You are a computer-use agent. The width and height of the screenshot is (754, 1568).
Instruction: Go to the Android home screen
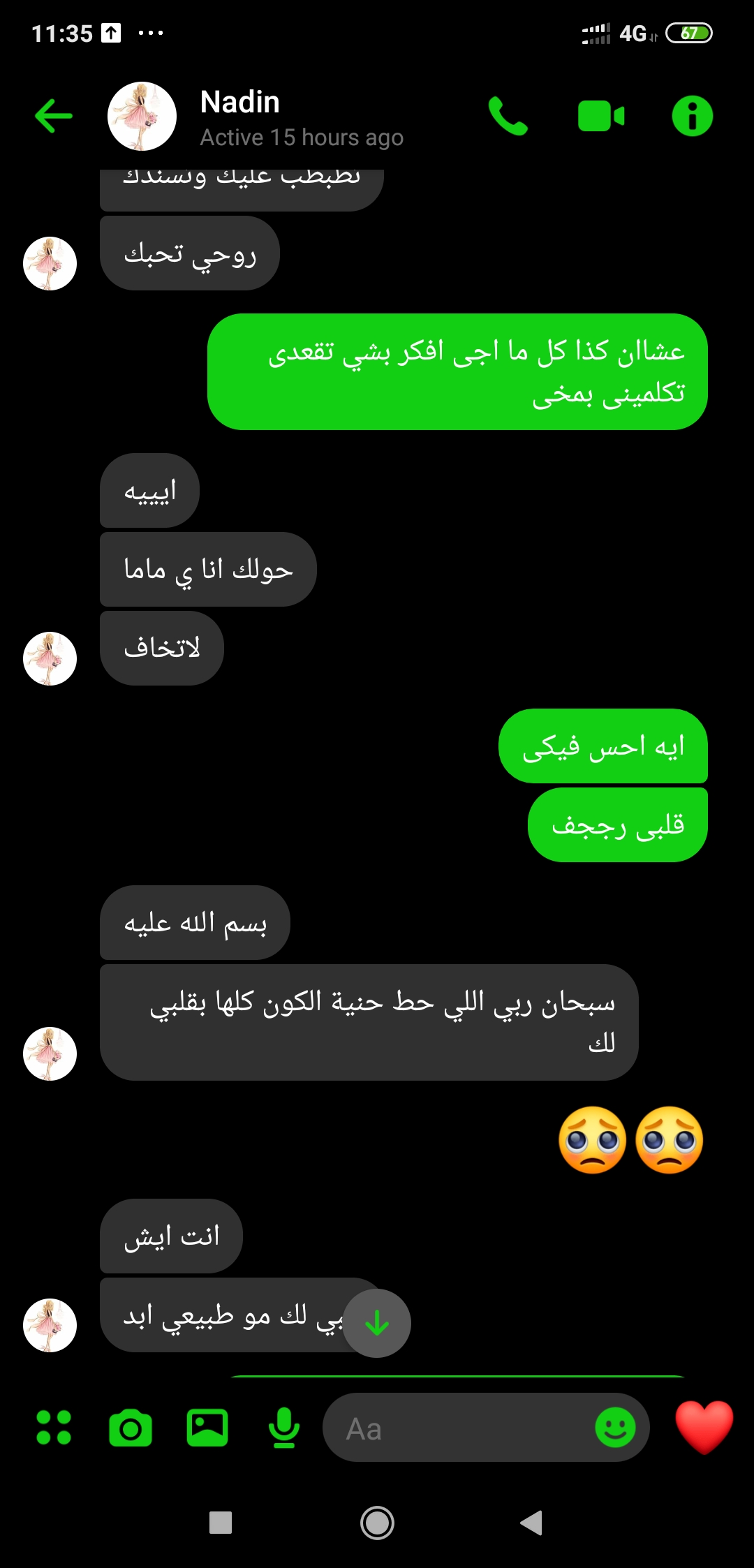377,1523
